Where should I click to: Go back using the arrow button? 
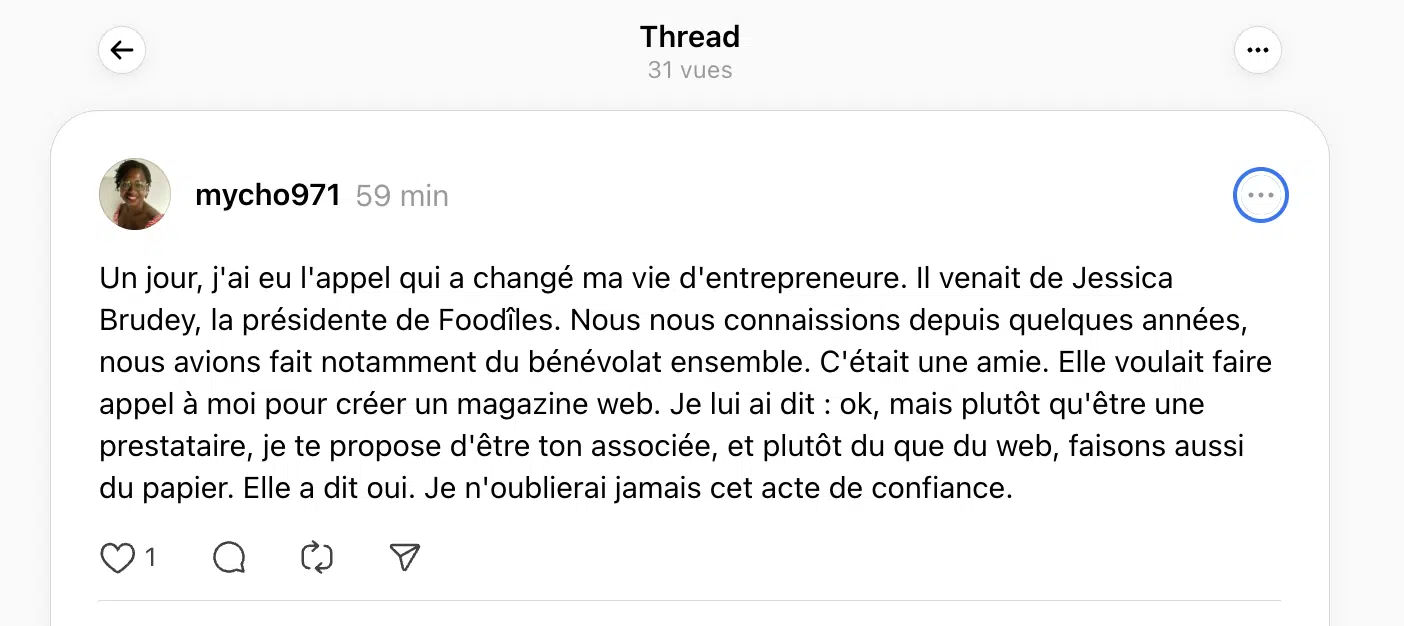point(122,50)
